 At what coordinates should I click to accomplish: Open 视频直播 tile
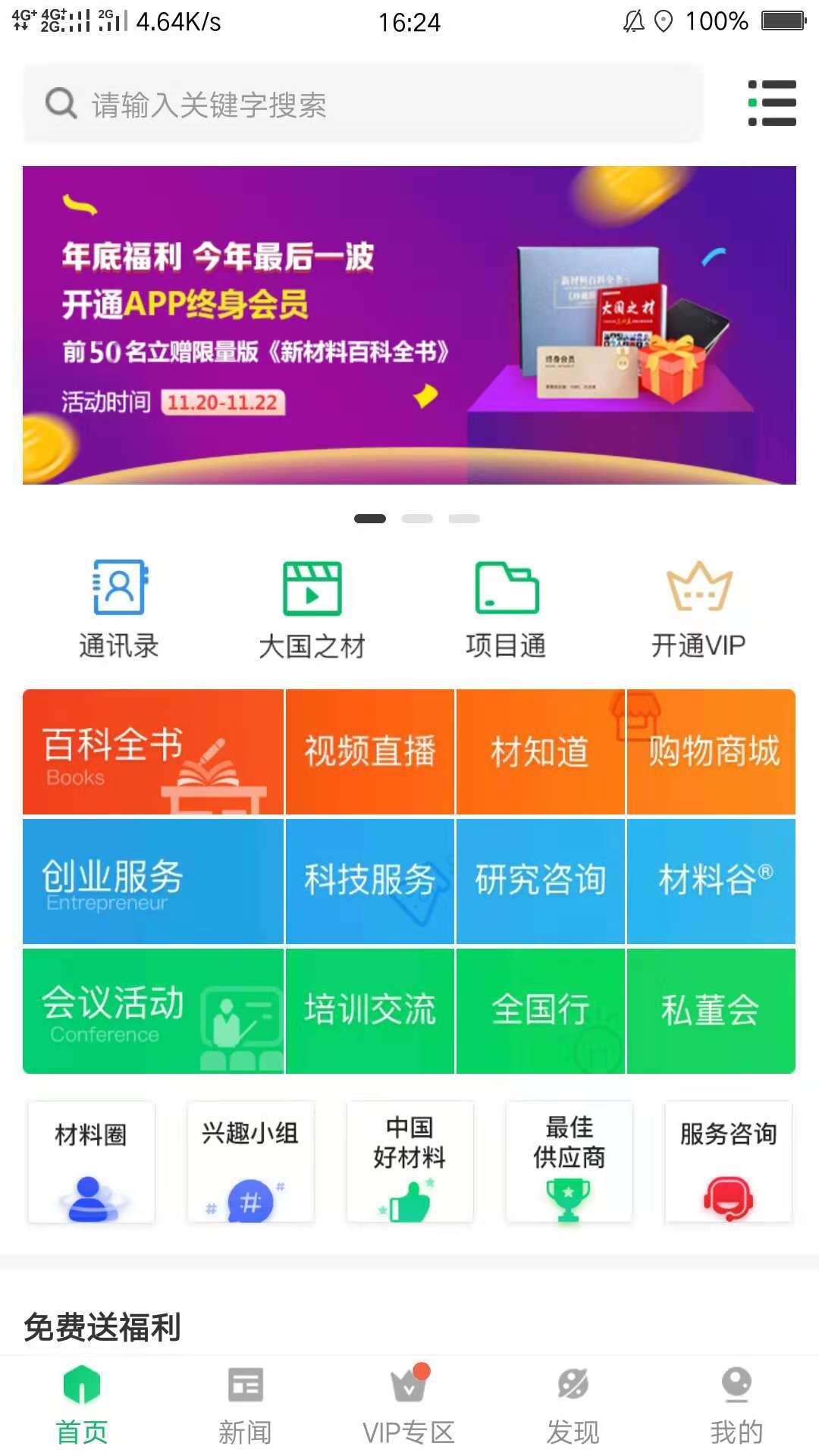pos(370,752)
